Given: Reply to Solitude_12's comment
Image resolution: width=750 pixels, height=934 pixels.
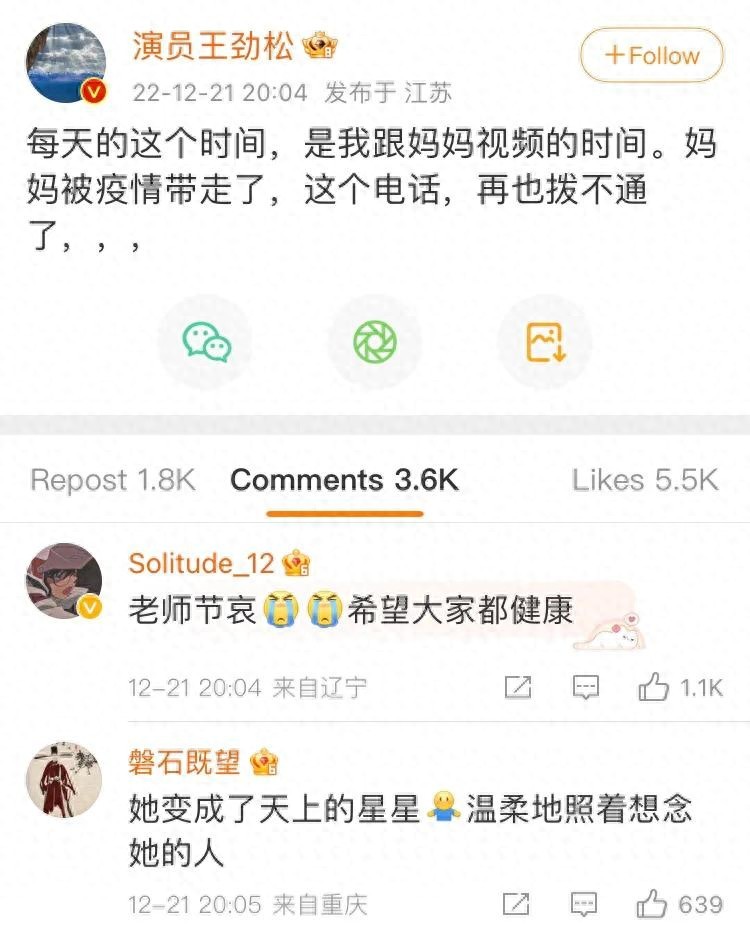Looking at the screenshot, I should 585,687.
